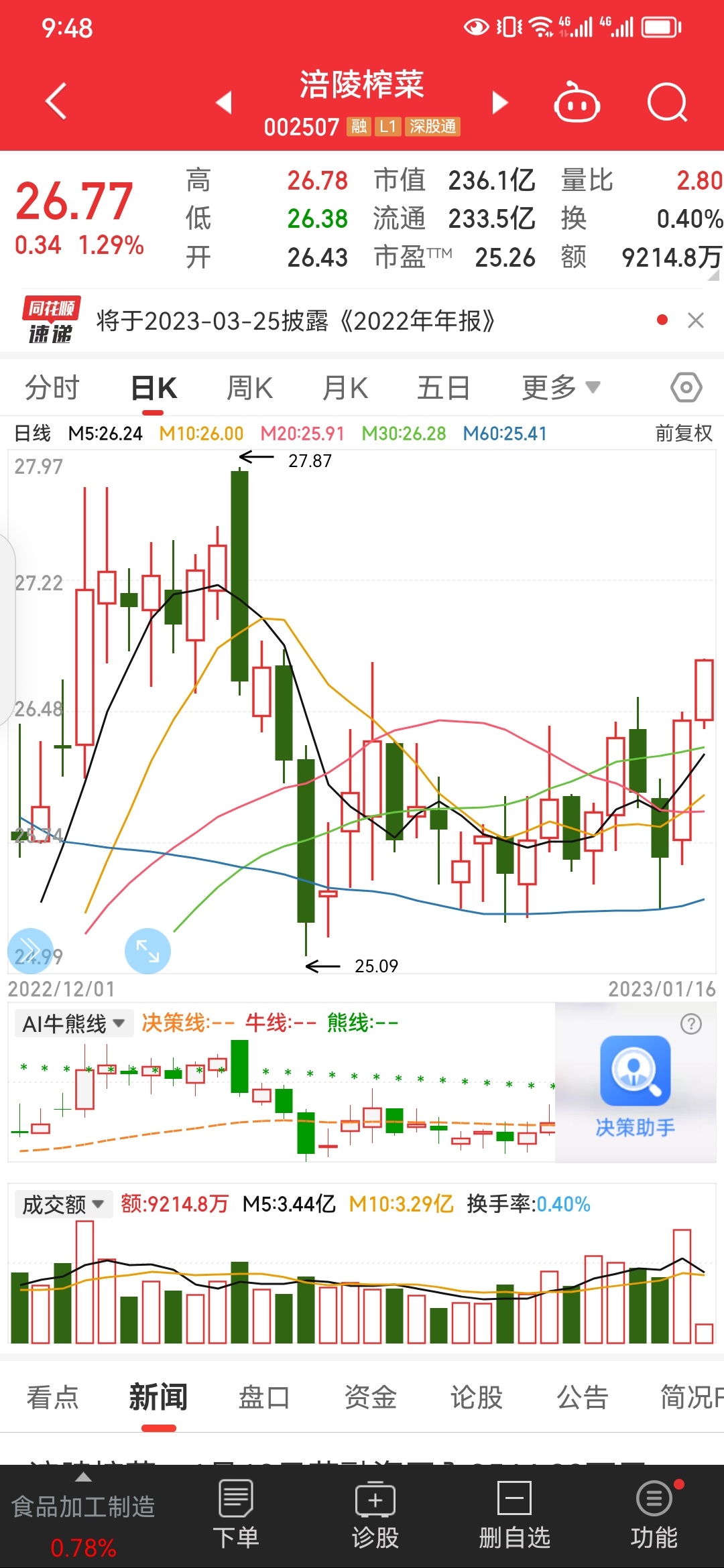Screen dimensions: 724x1568
Task: Open the 更多 chart period dropdown
Action: (x=558, y=387)
